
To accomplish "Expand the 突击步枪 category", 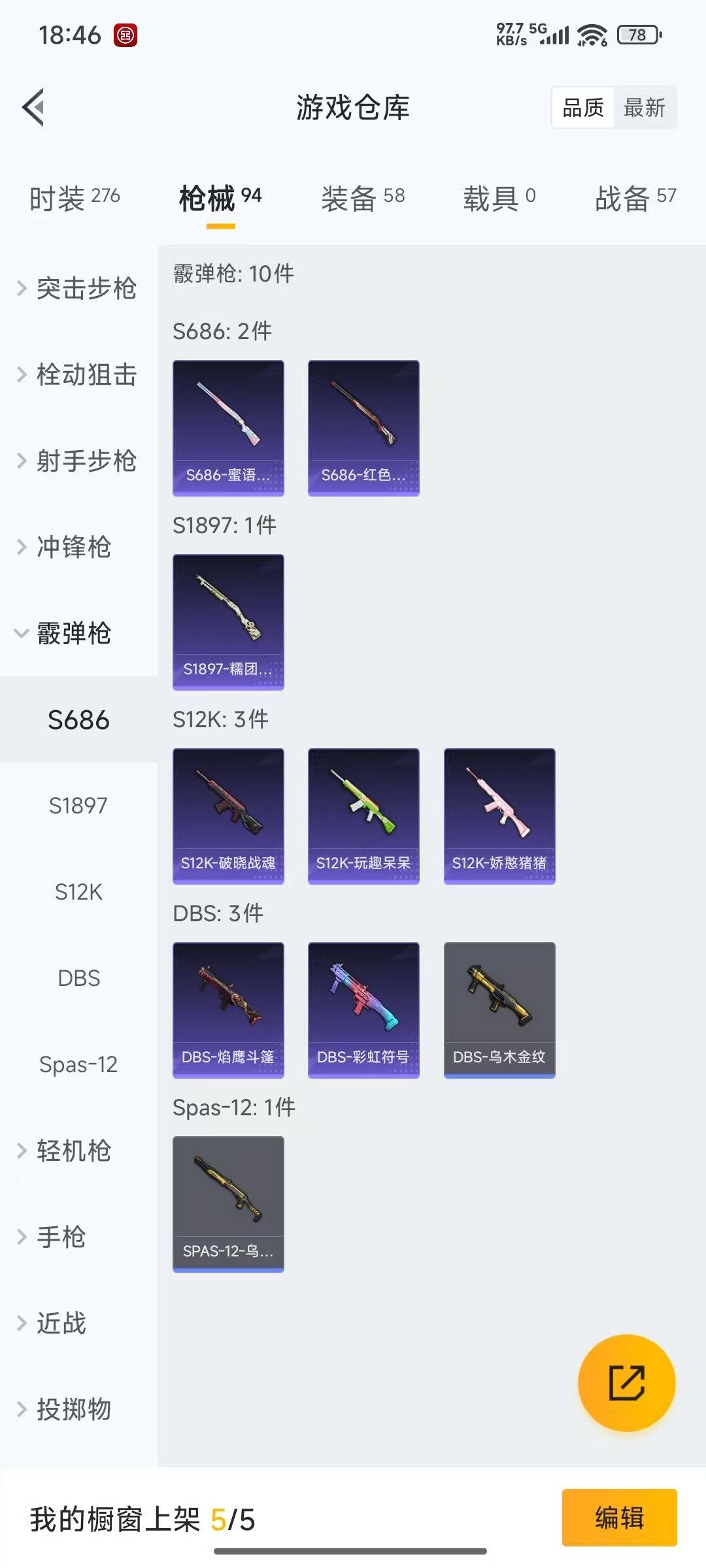I will pyautogui.click(x=78, y=288).
